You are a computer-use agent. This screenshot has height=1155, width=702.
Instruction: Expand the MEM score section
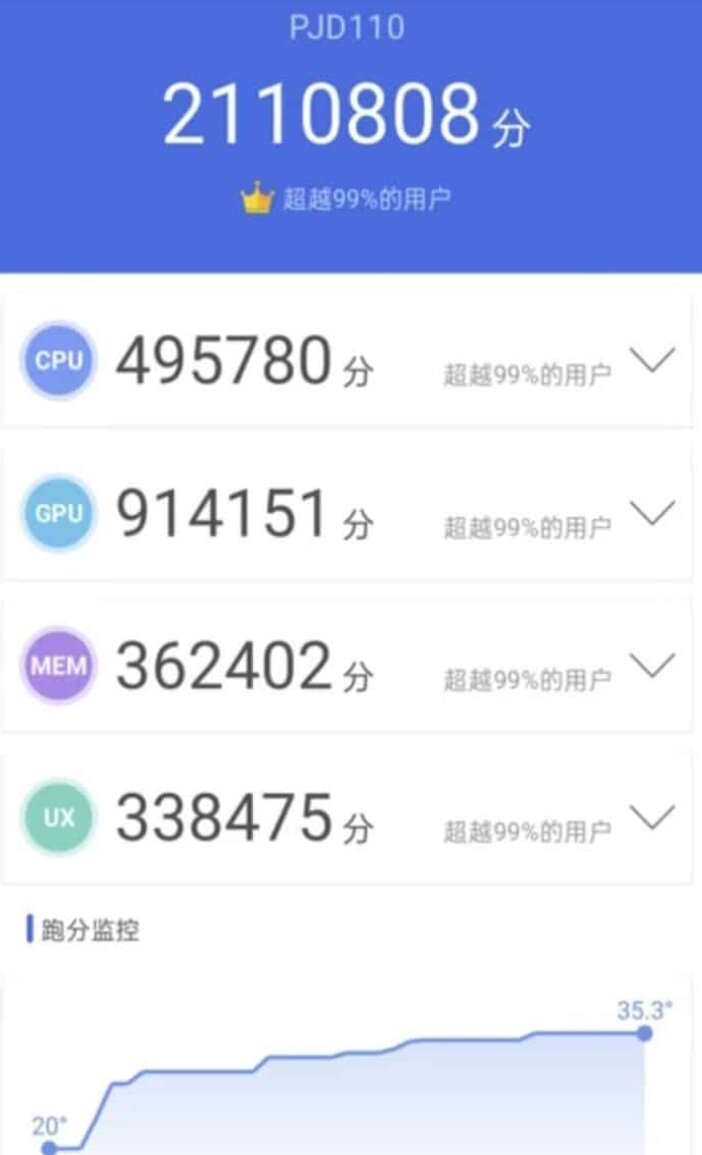pyautogui.click(x=652, y=665)
